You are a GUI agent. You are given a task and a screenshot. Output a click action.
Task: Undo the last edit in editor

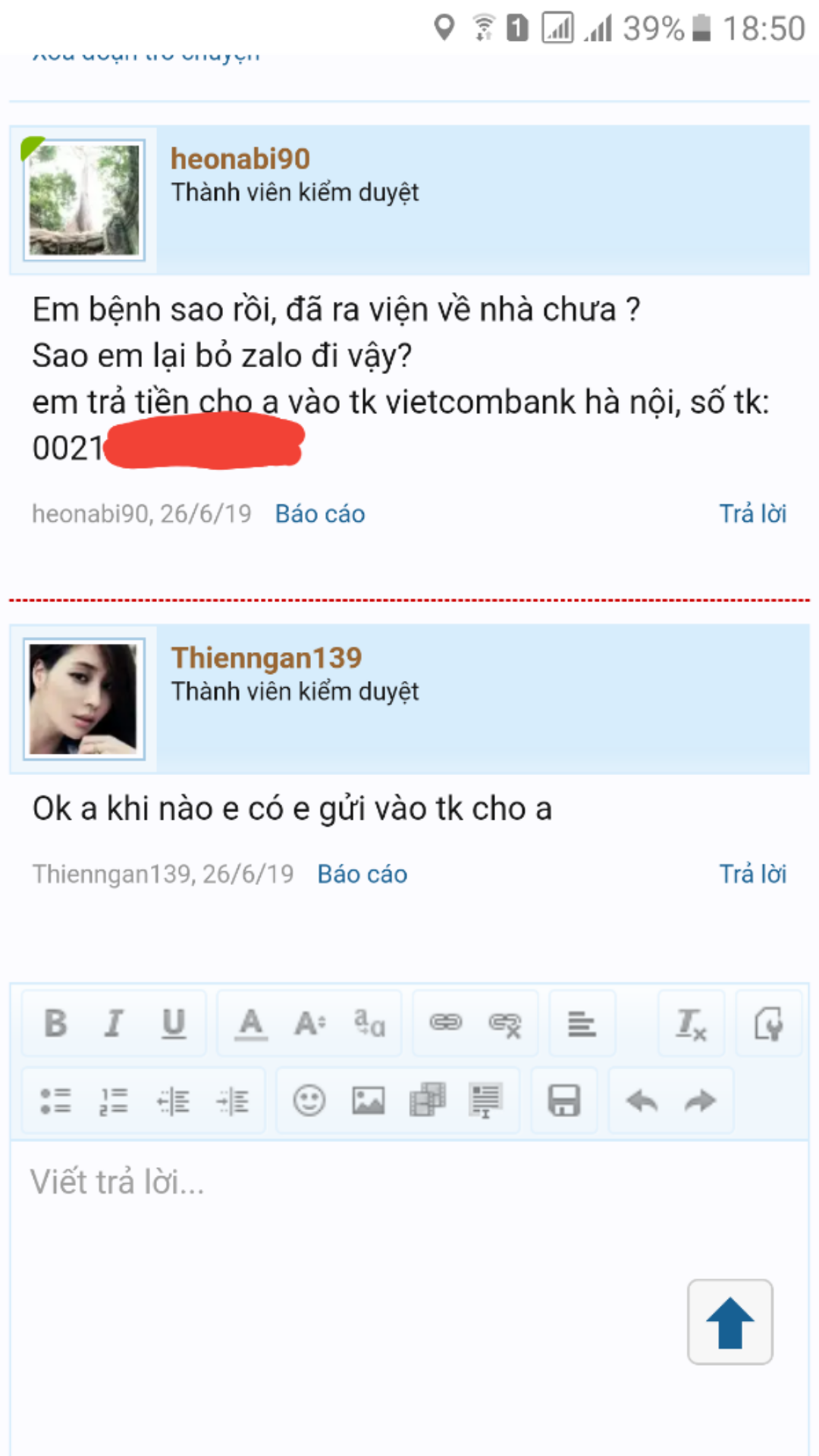642,1100
